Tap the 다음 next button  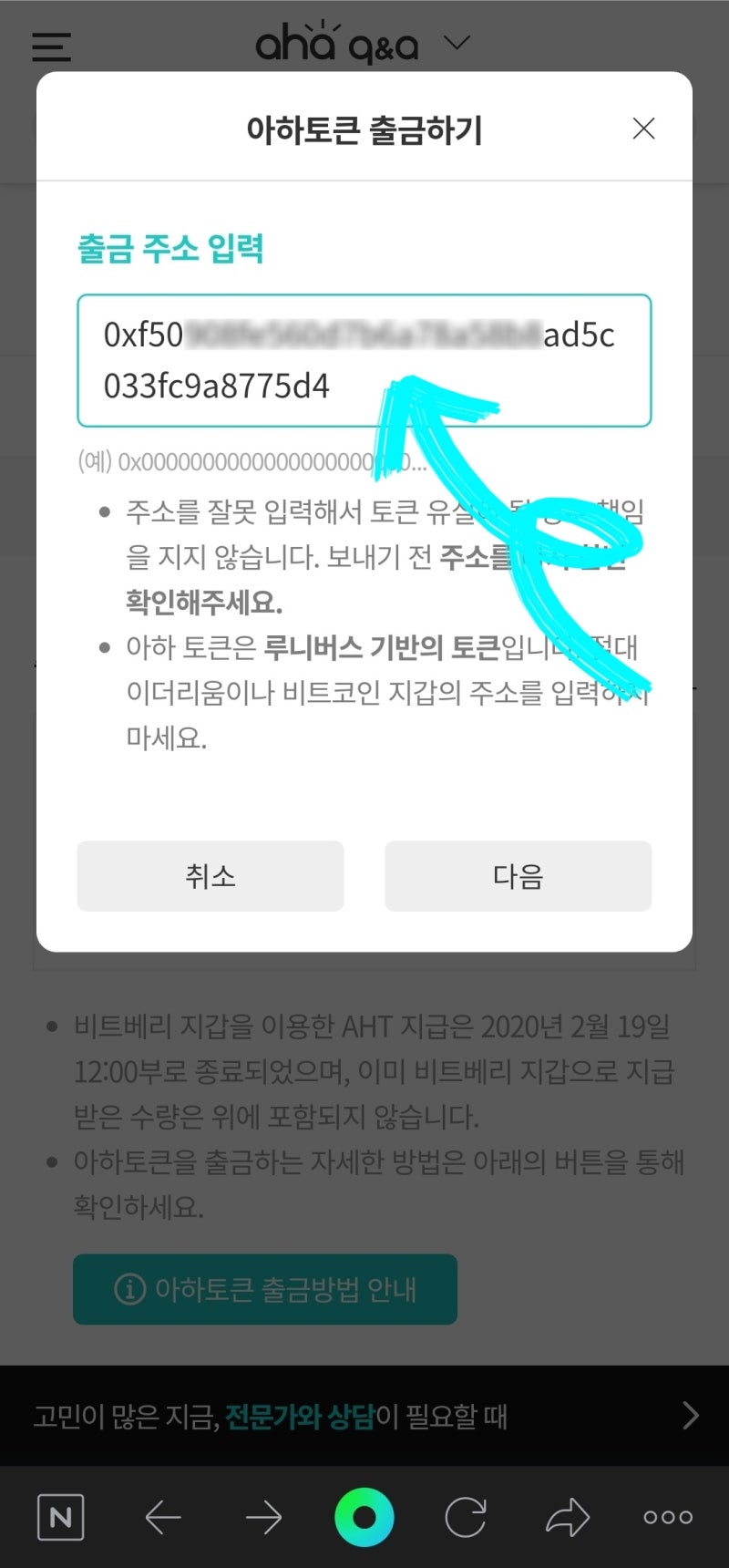[x=518, y=876]
